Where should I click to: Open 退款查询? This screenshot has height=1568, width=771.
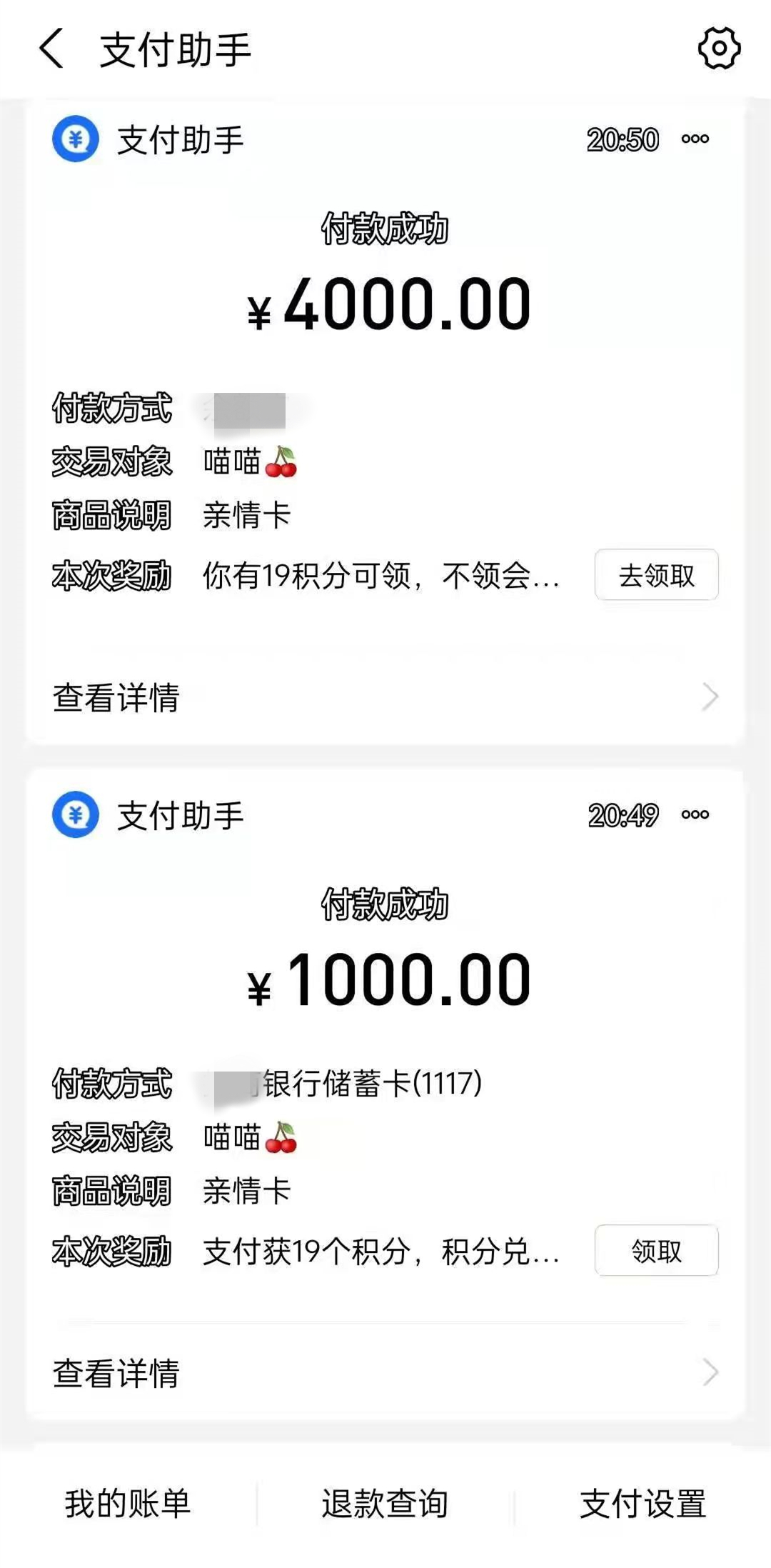click(385, 1503)
